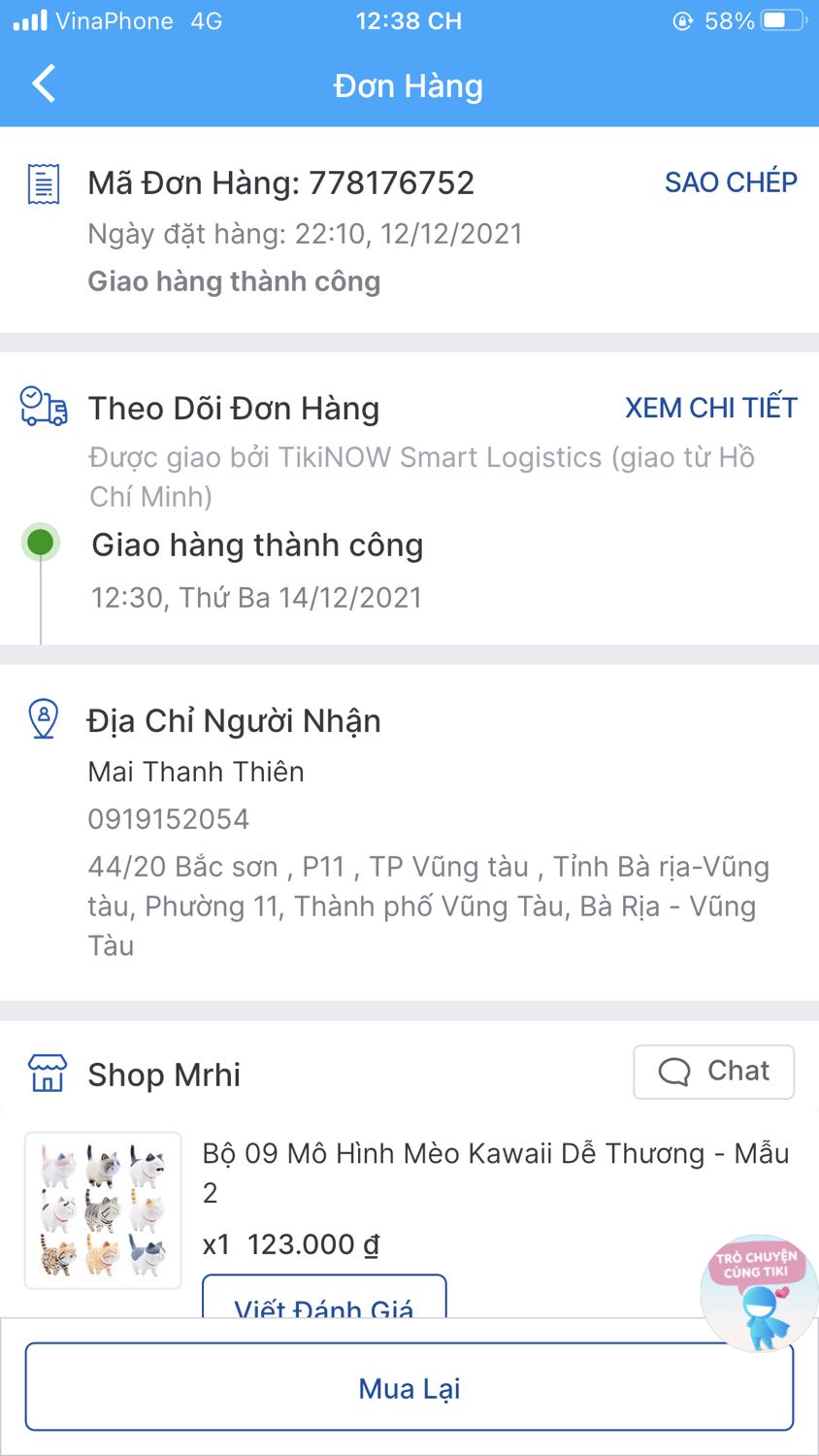819x1456 pixels.
Task: Tap phone number 0919152054
Action: (x=169, y=818)
